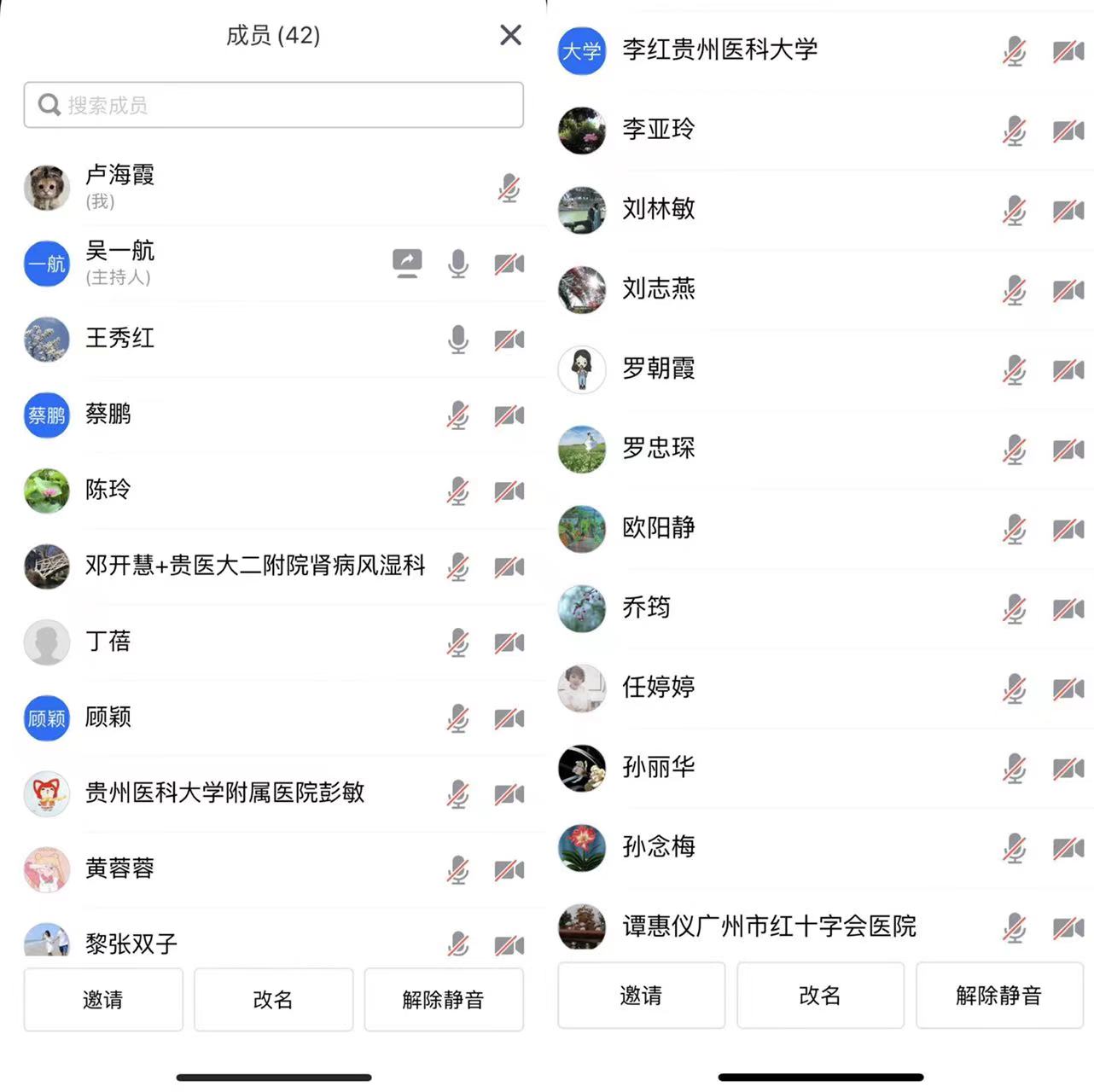Tap the 搜索成员 search field
This screenshot has width=1094, height=1092.
click(273, 105)
